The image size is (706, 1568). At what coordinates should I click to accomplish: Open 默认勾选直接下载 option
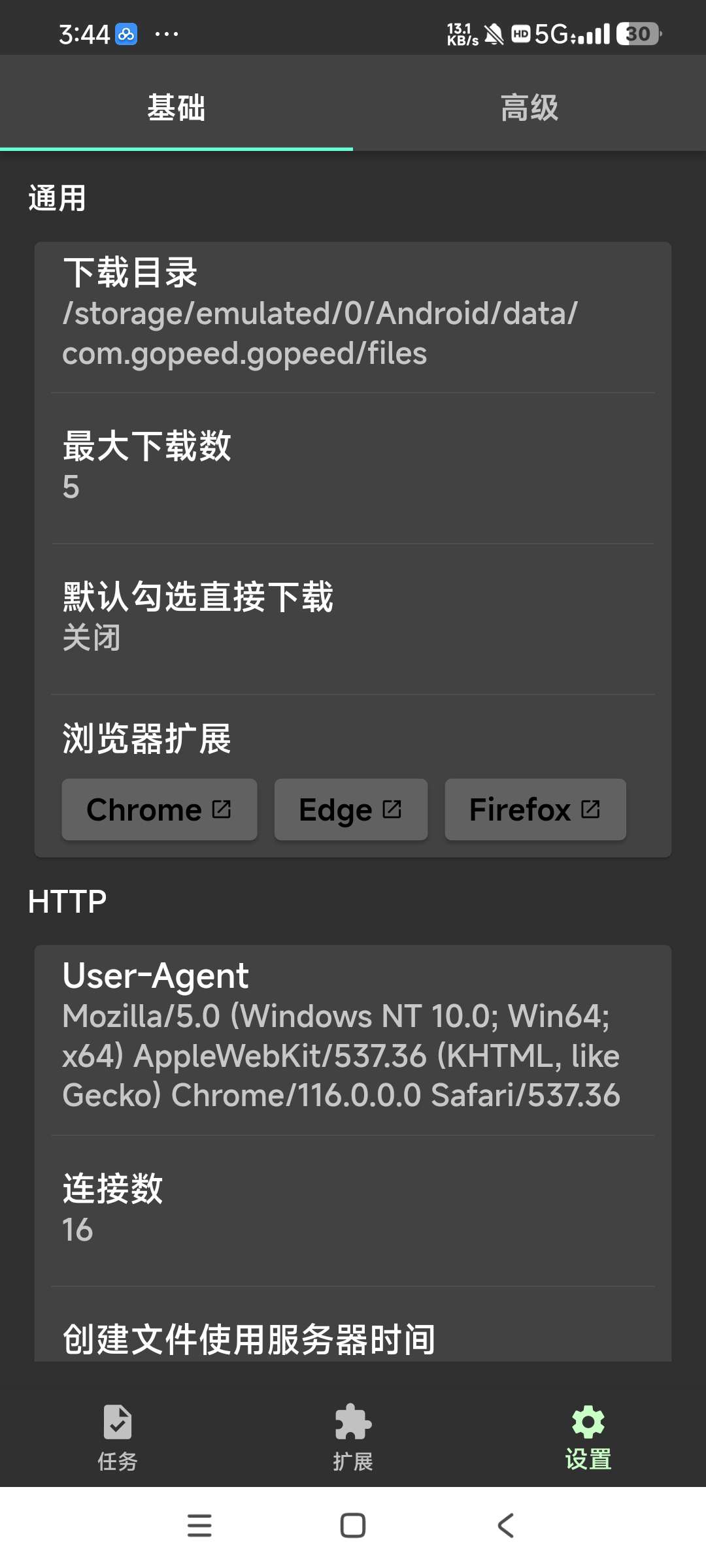pyautogui.click(x=353, y=617)
